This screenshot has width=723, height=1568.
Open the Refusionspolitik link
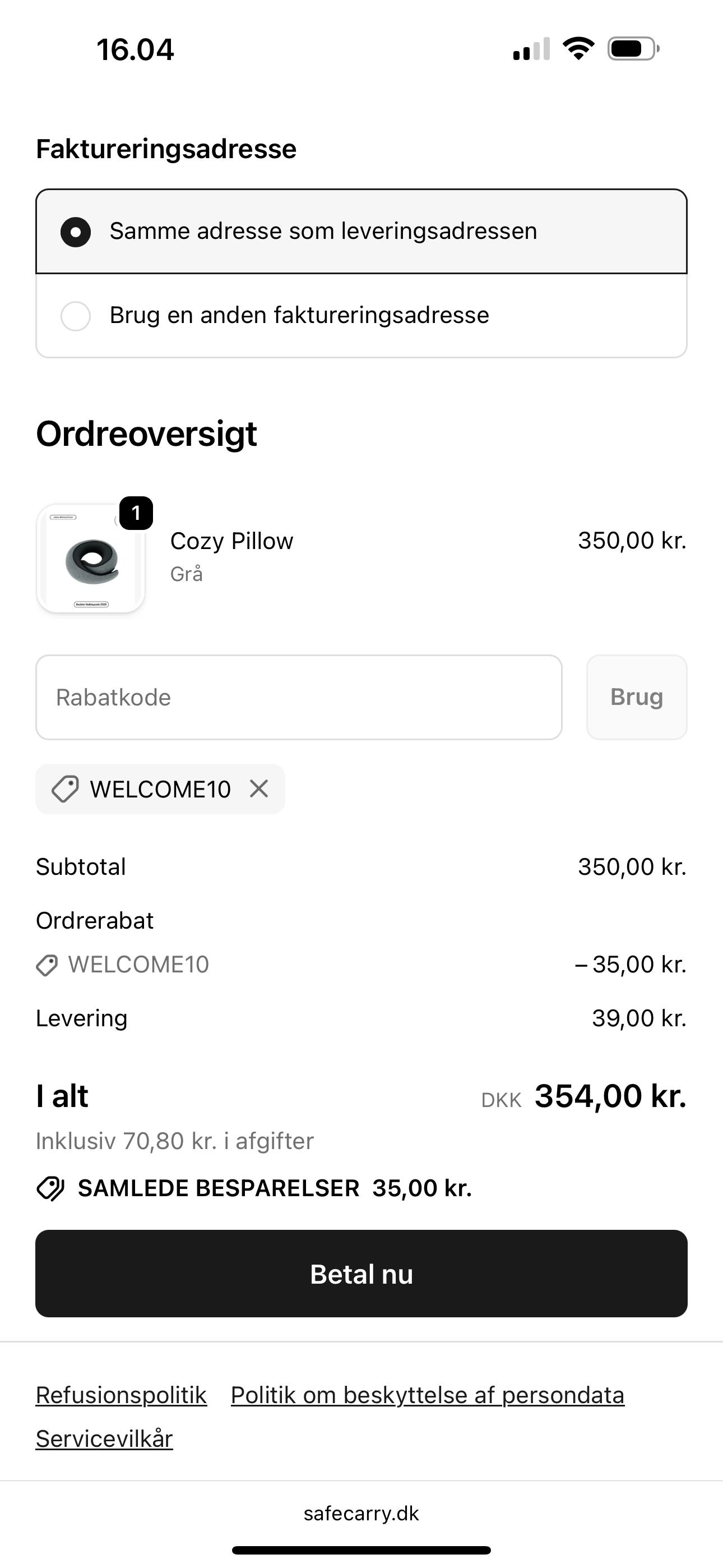point(121,1395)
